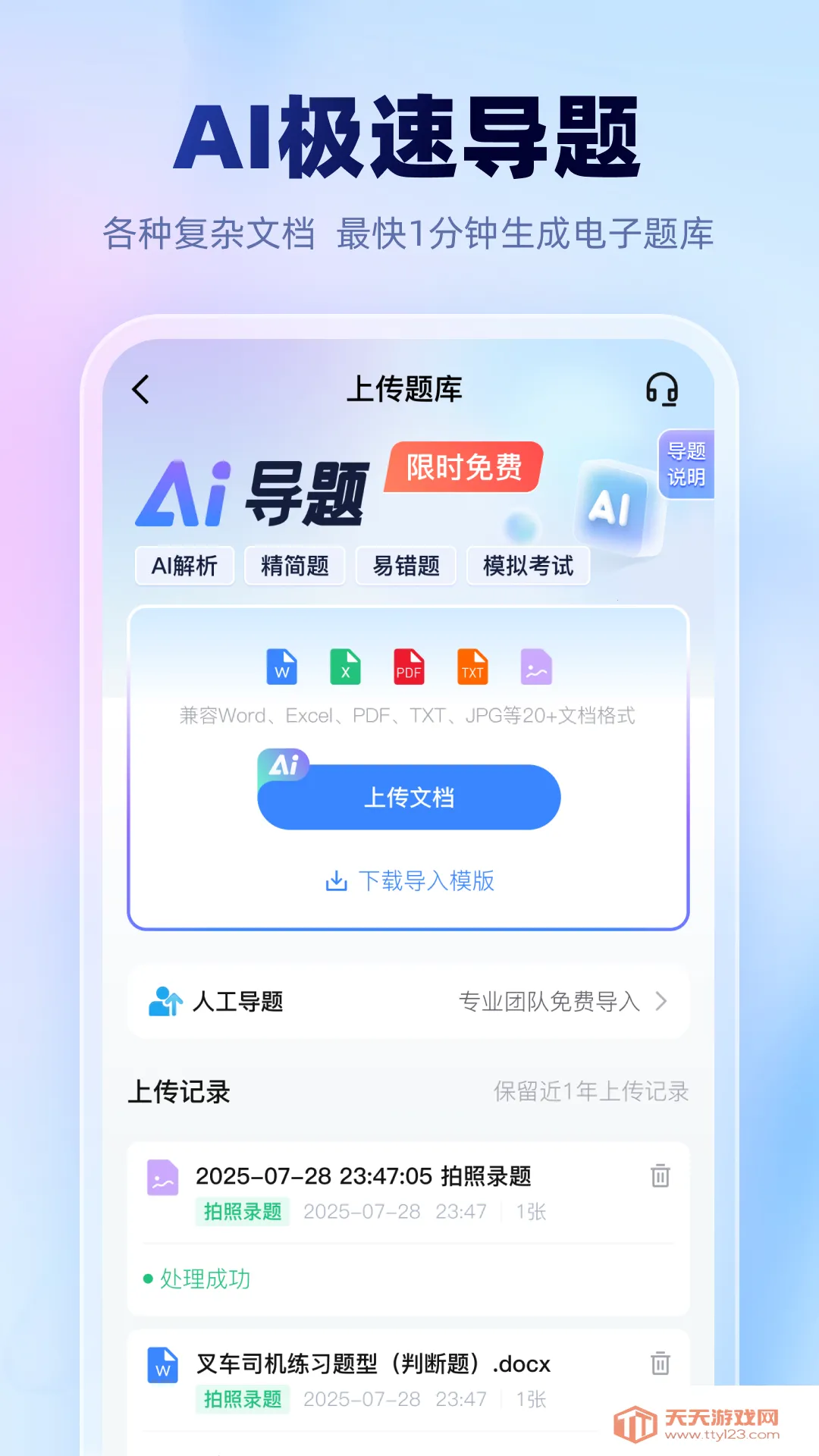Open the headset support icon
The height and width of the screenshot is (1456, 819).
(664, 389)
